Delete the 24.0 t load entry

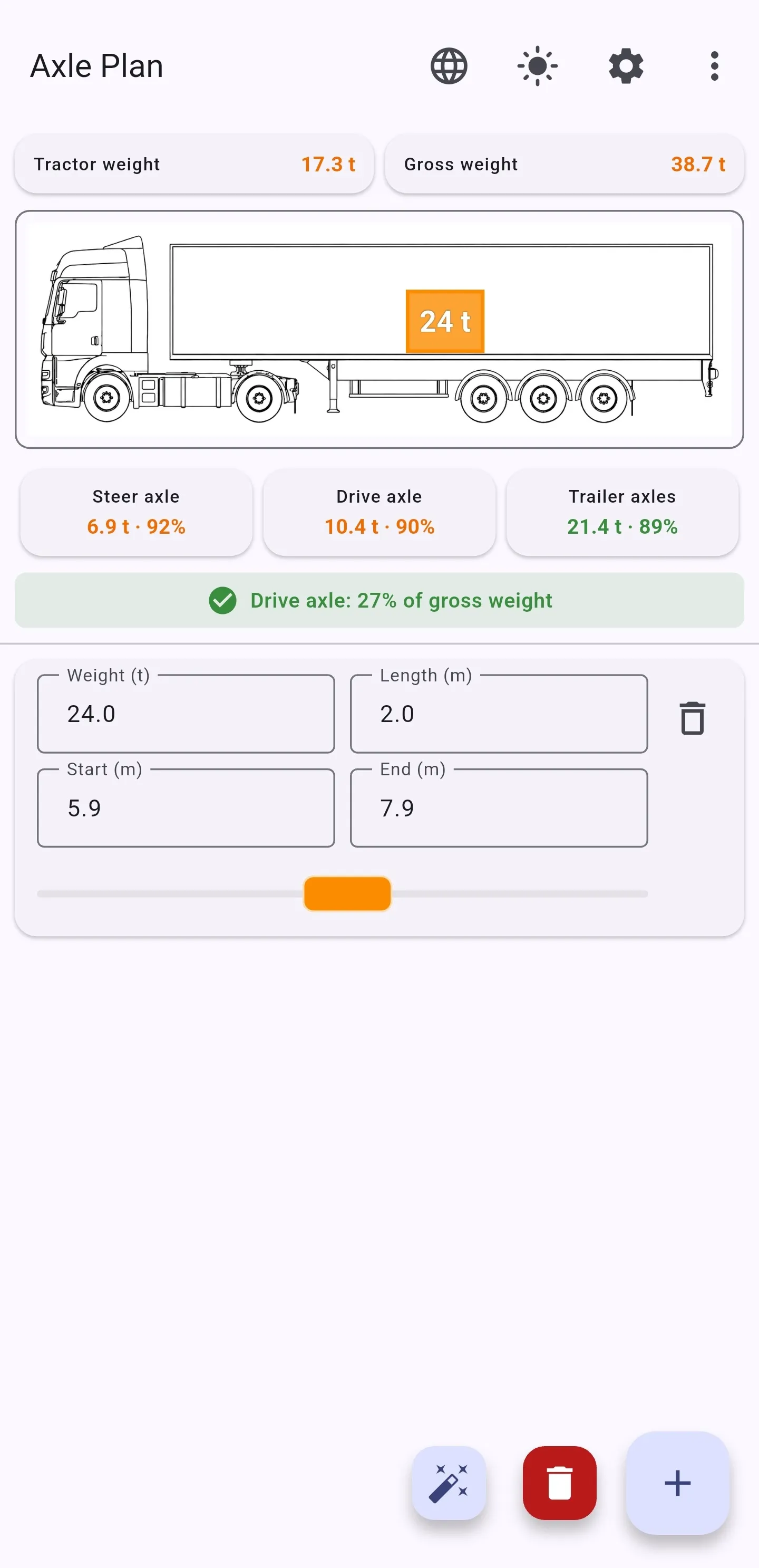click(692, 718)
